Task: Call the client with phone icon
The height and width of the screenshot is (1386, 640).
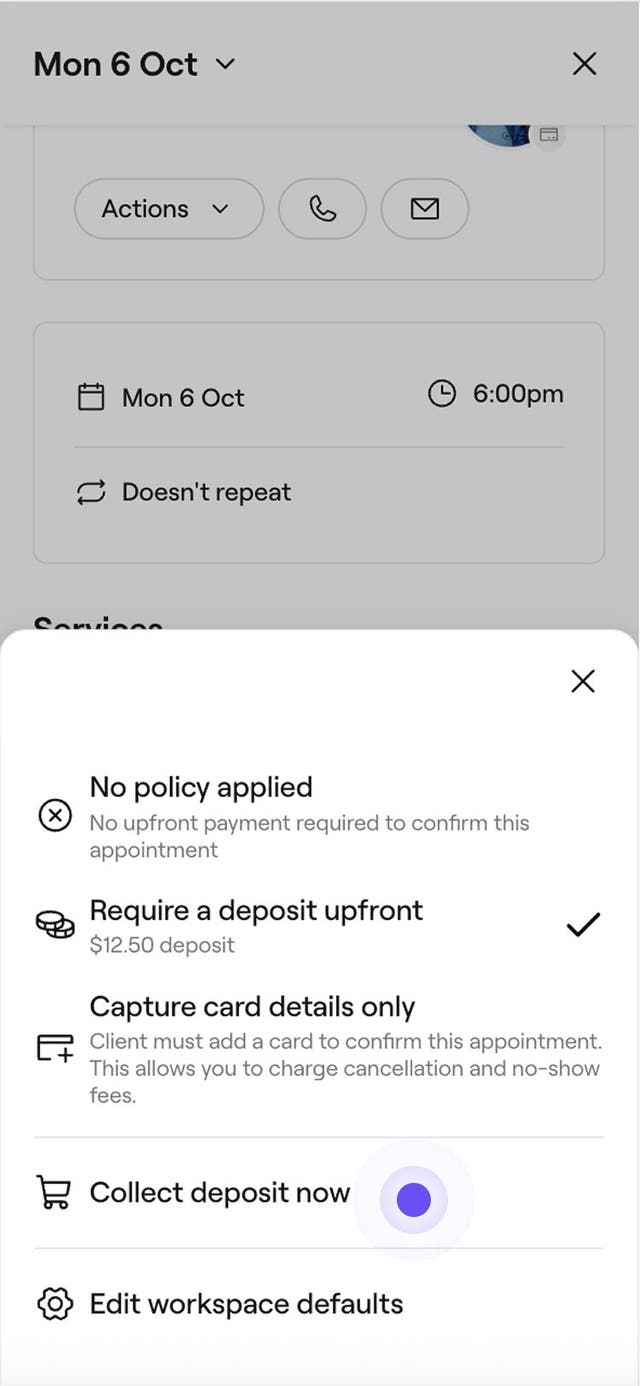Action: point(322,209)
